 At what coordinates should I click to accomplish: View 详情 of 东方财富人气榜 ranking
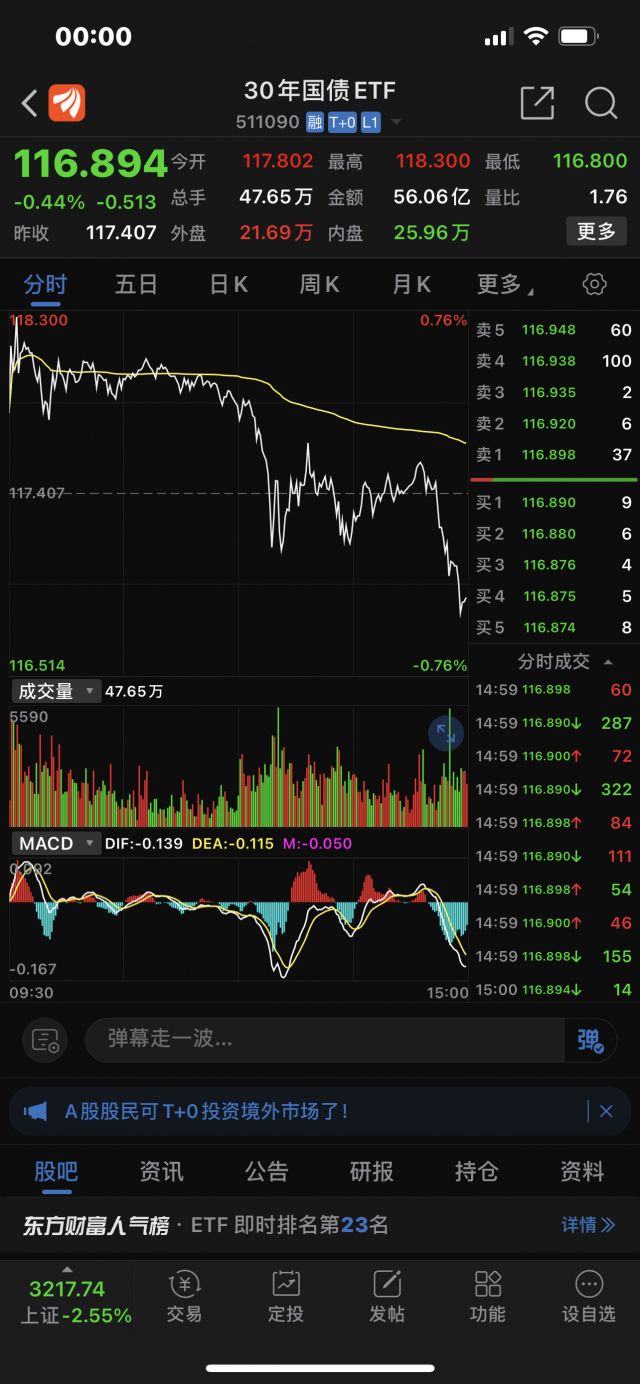coord(588,1225)
